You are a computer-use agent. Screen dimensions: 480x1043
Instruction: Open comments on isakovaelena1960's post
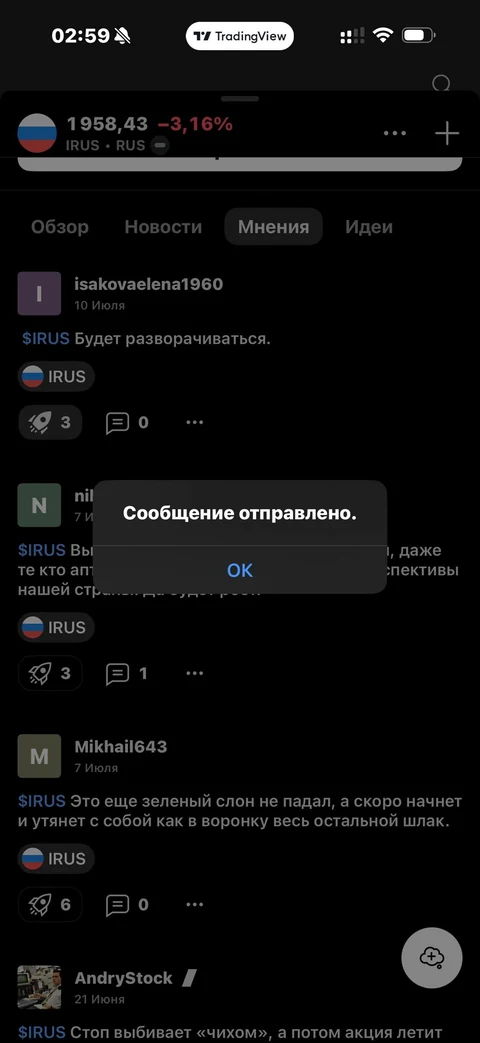(x=127, y=422)
